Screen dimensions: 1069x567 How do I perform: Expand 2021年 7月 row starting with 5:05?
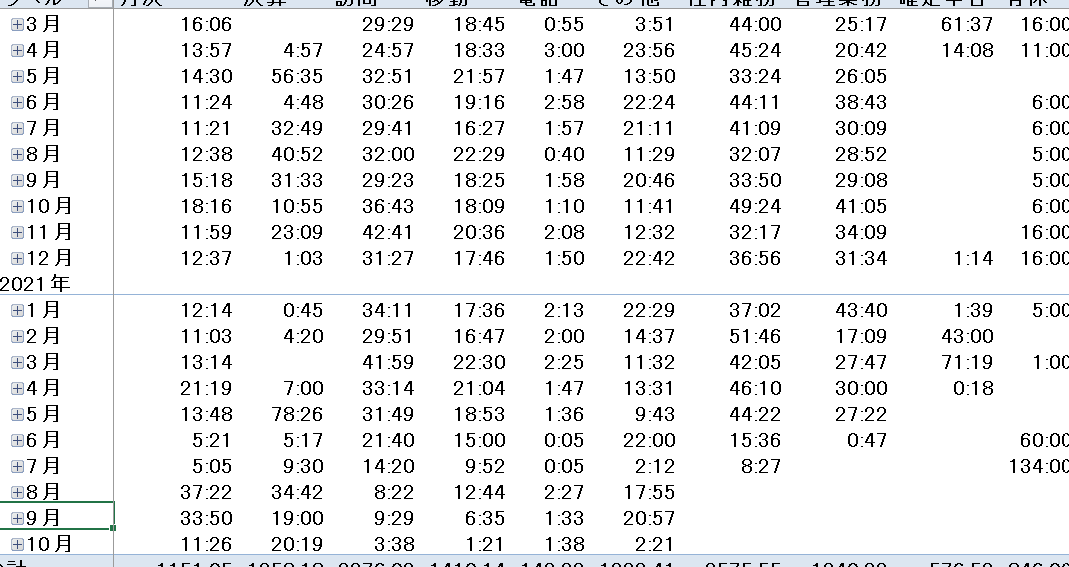coord(17,466)
